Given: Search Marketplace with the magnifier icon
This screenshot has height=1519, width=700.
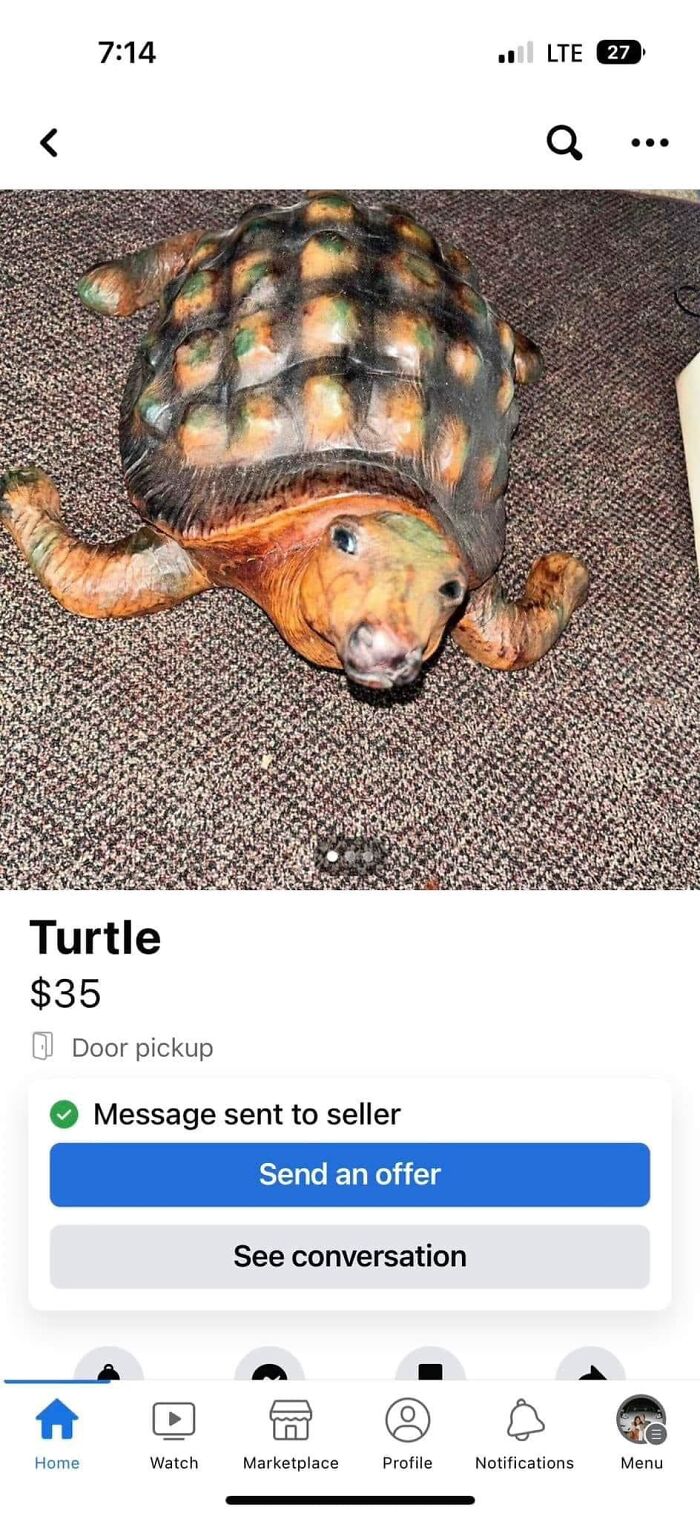Looking at the screenshot, I should [564, 143].
